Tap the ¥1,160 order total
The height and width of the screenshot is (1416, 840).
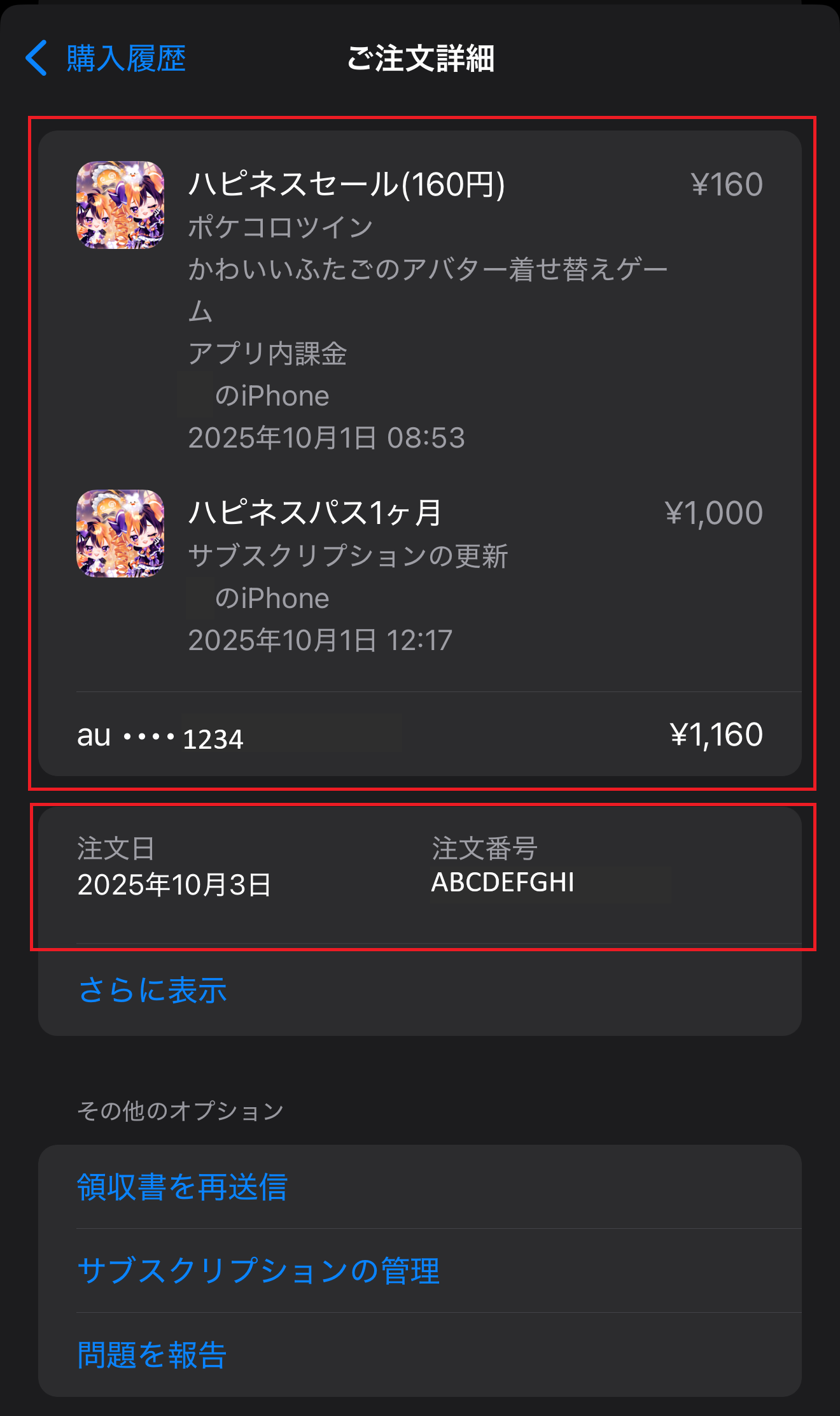(x=715, y=735)
